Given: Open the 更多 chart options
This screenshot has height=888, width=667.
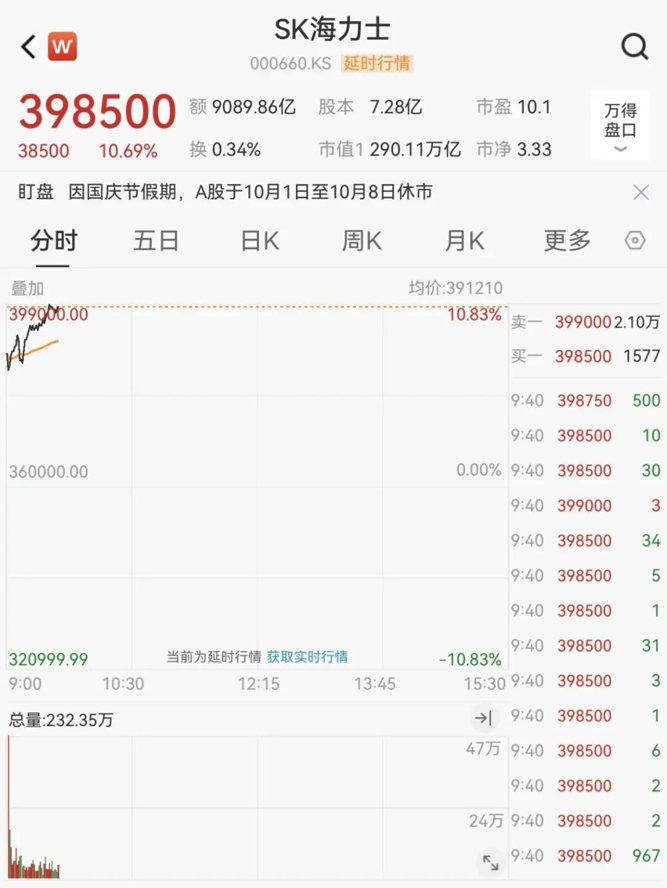Looking at the screenshot, I should pyautogui.click(x=567, y=241).
